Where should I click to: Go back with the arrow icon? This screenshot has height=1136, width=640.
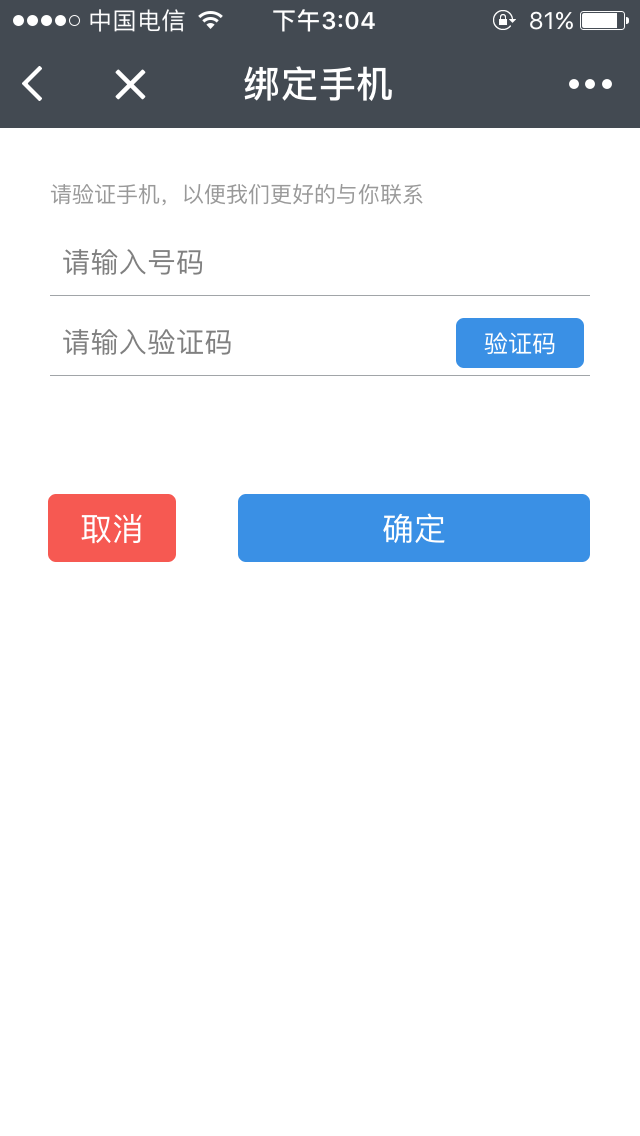[x=33, y=84]
